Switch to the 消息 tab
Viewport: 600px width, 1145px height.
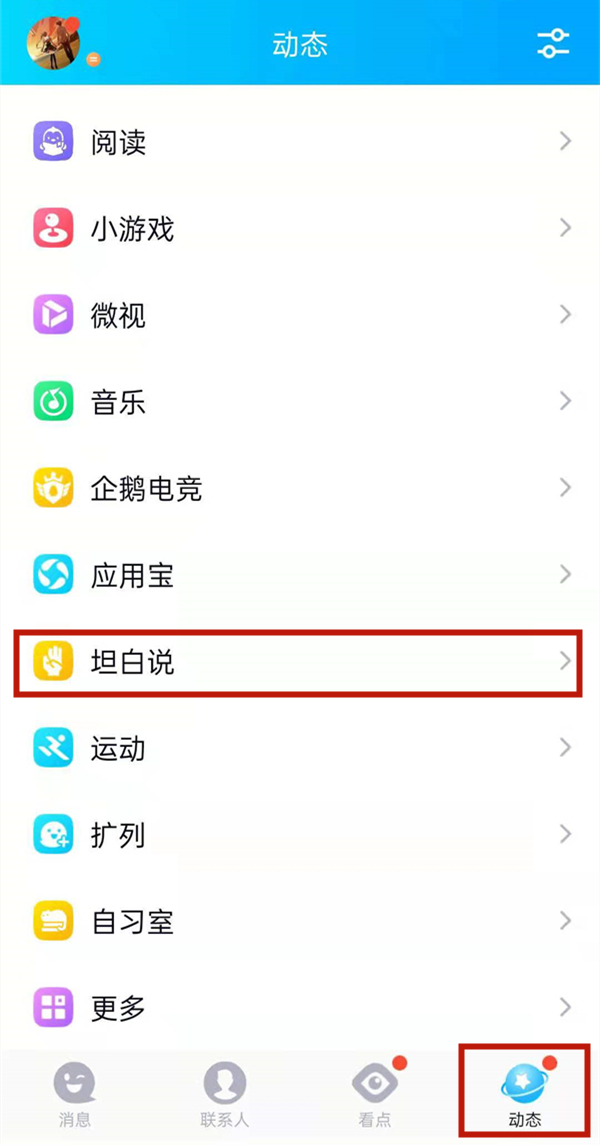point(75,1094)
